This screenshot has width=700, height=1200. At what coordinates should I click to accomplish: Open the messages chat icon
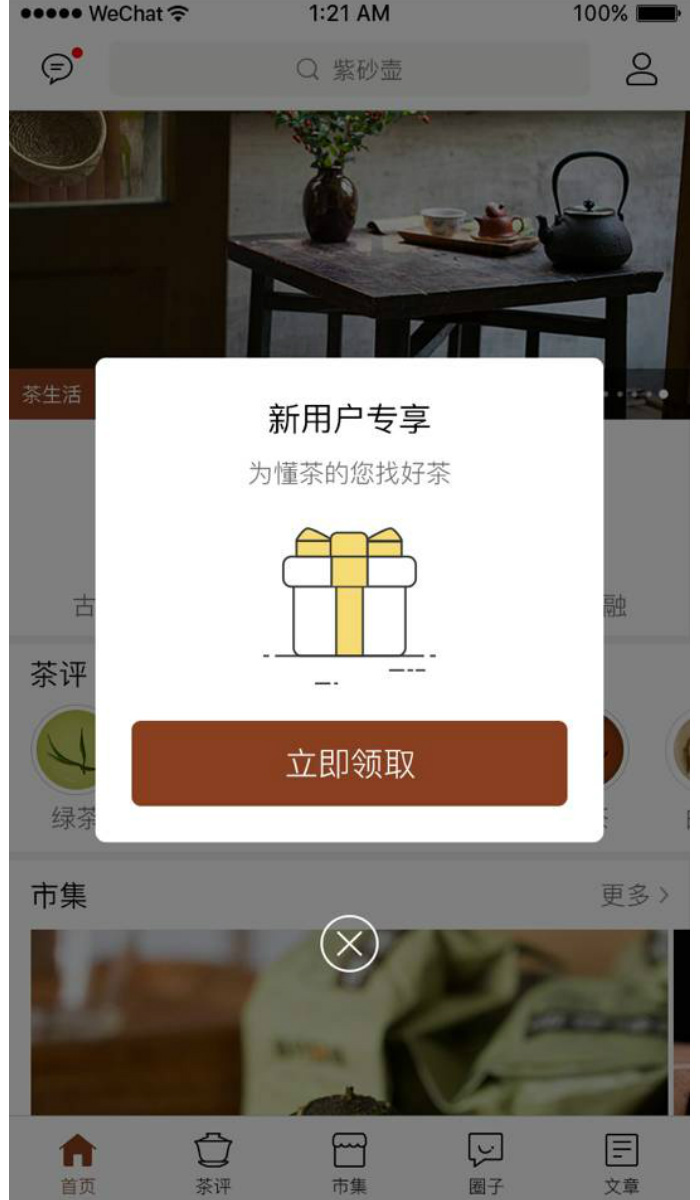57,68
